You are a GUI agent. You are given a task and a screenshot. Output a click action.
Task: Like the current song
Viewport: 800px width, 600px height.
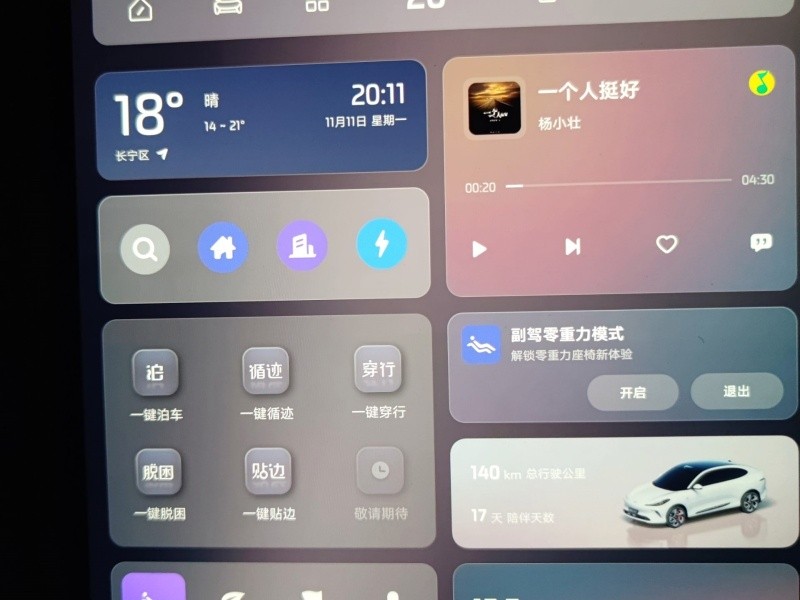point(666,244)
